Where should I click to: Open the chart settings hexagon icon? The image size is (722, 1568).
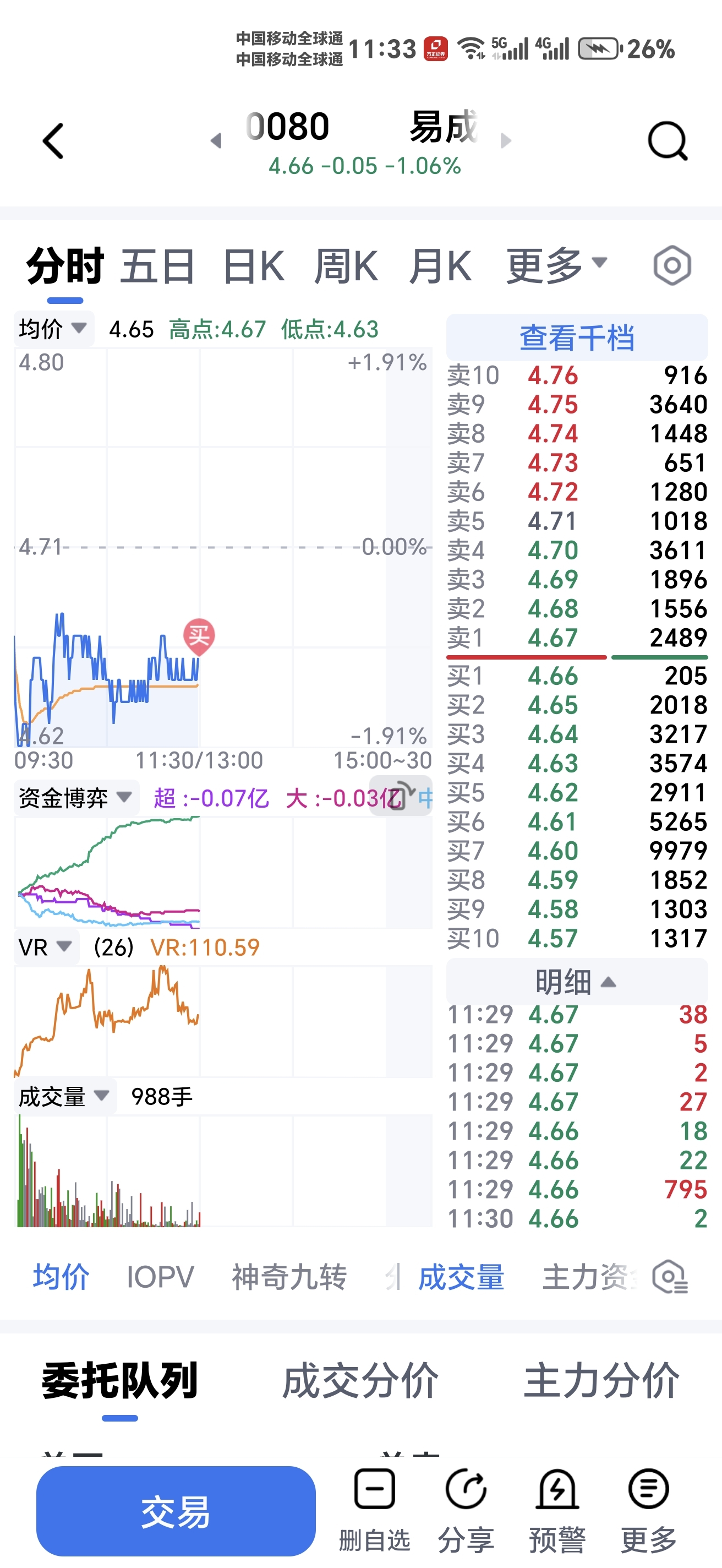(x=672, y=266)
